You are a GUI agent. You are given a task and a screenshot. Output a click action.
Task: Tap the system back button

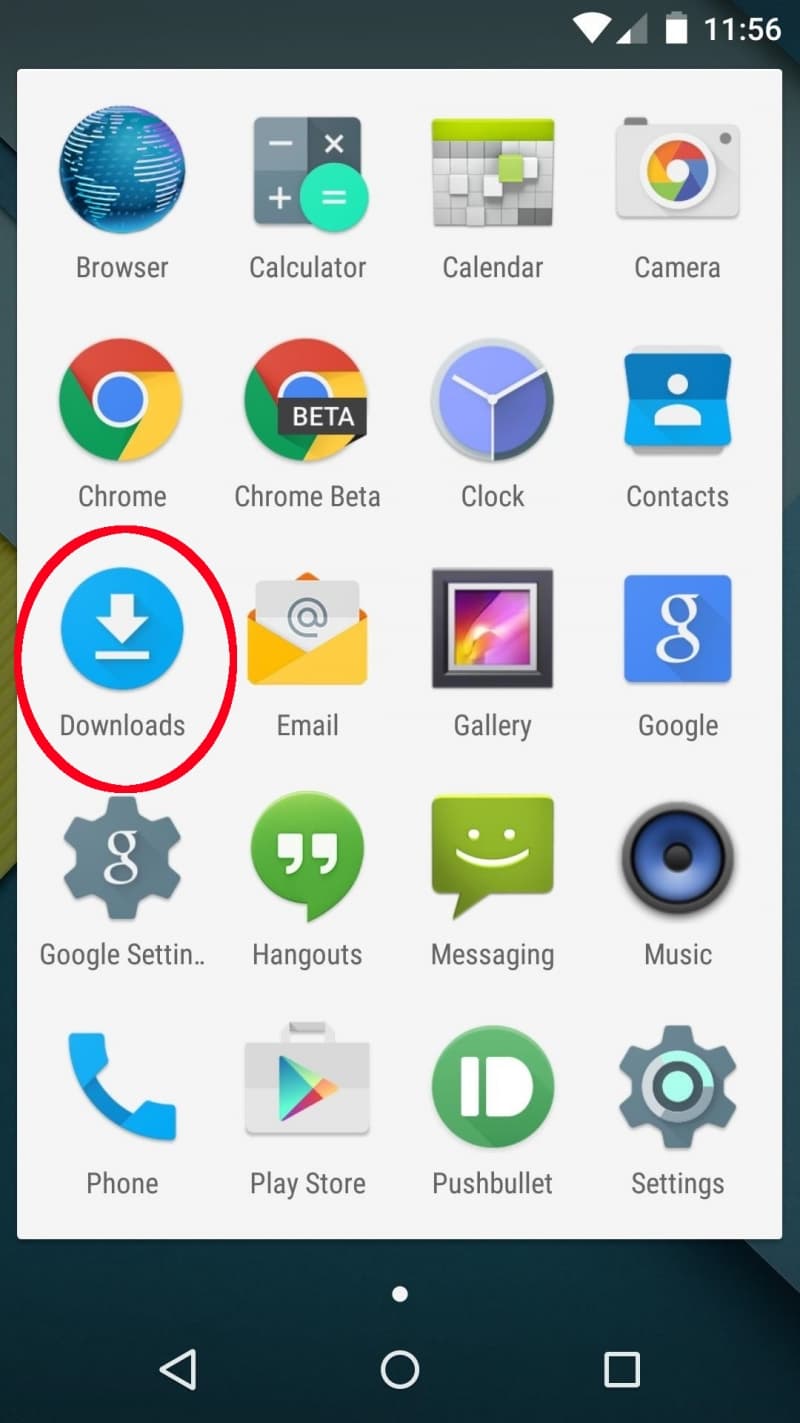(x=178, y=1369)
